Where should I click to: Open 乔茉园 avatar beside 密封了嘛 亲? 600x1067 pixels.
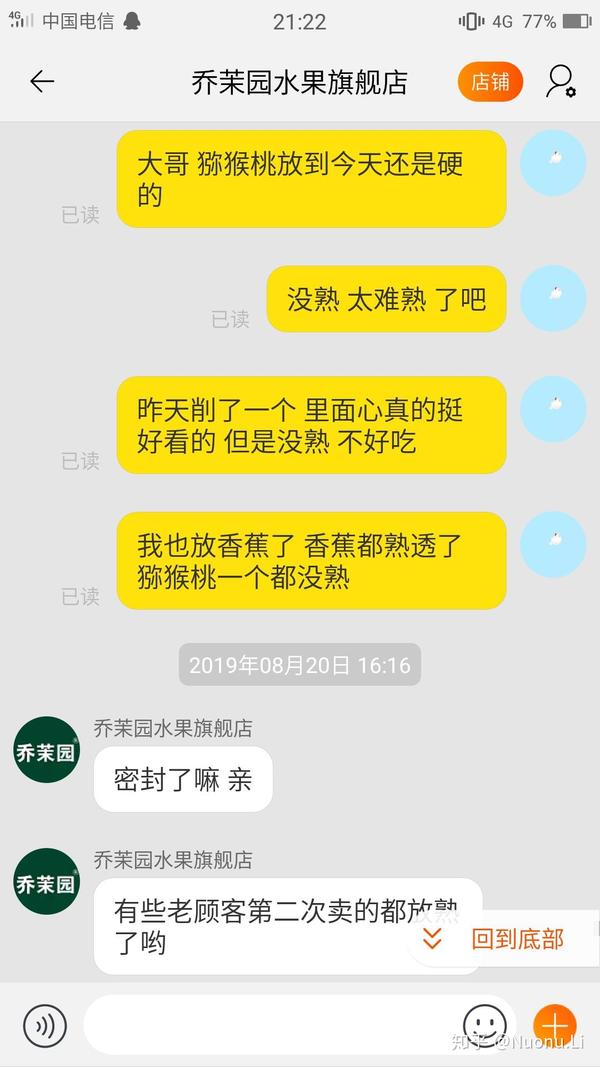click(46, 750)
